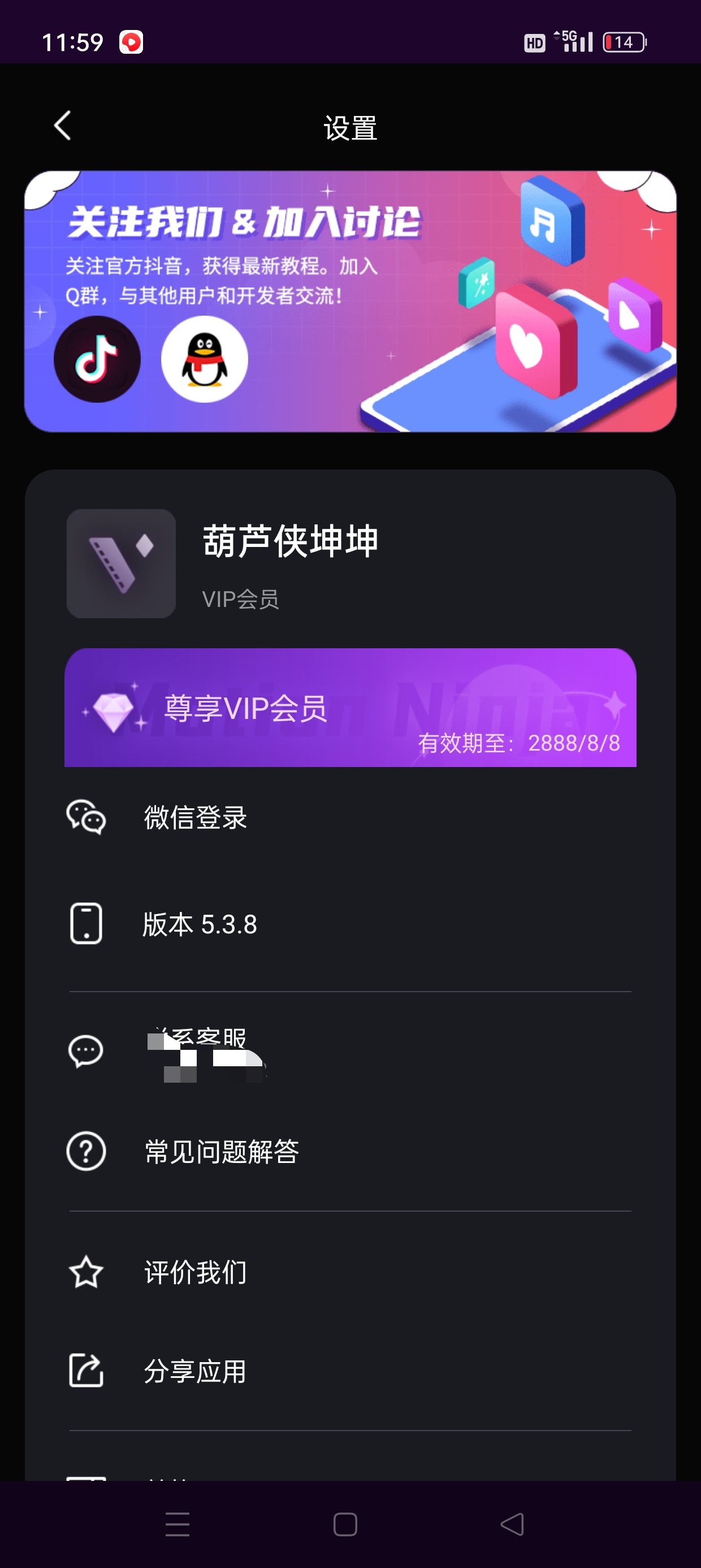Viewport: 701px width, 1568px height.
Task: Open the official Douyin (TikTok) icon
Action: click(97, 359)
